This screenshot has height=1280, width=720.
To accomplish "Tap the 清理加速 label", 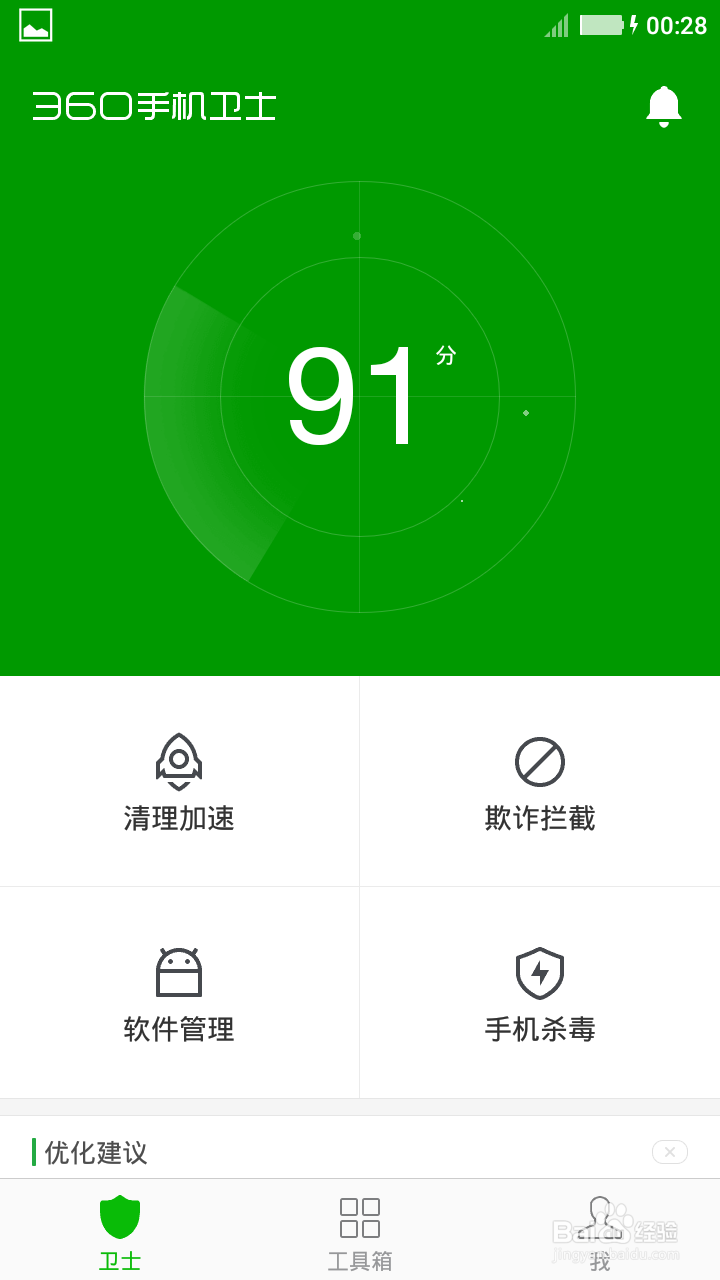I will coord(179,818).
